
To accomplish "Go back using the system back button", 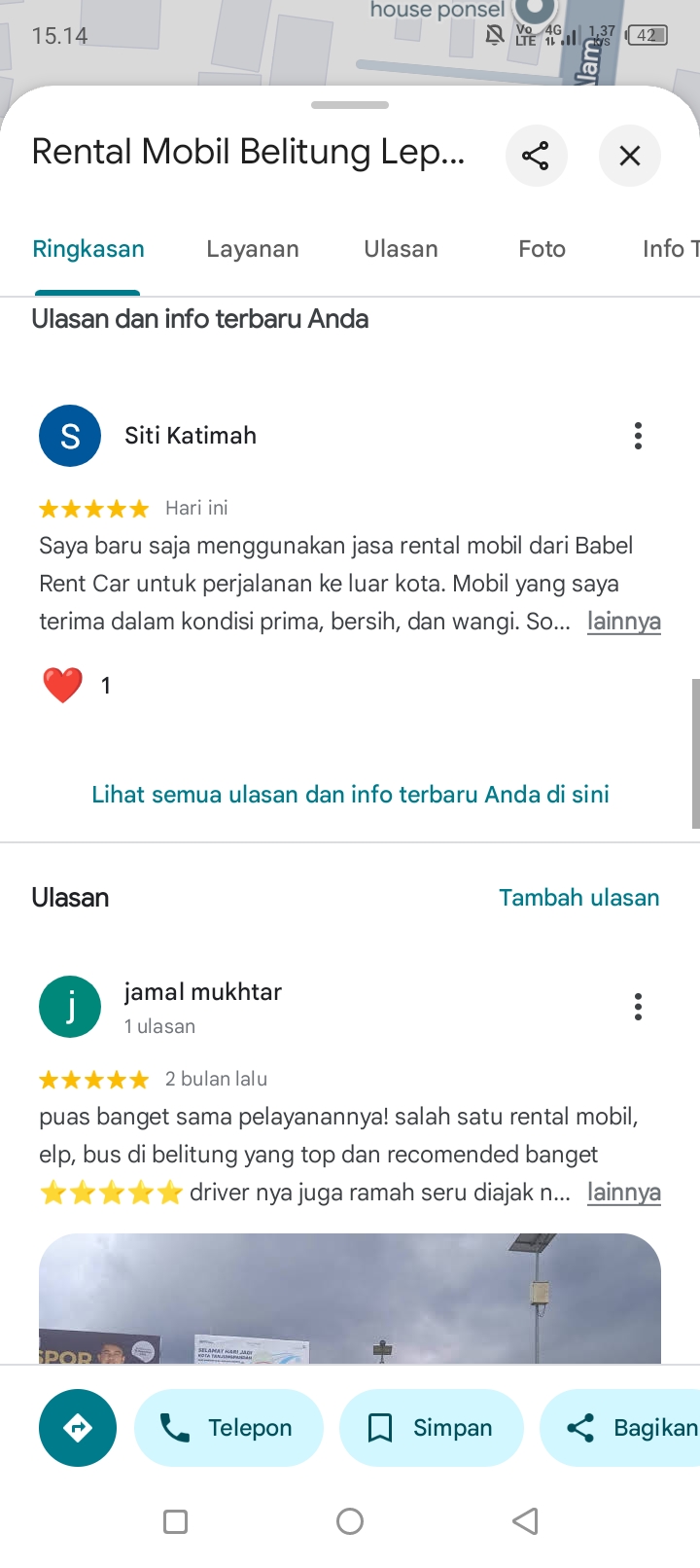I will coord(525,1521).
